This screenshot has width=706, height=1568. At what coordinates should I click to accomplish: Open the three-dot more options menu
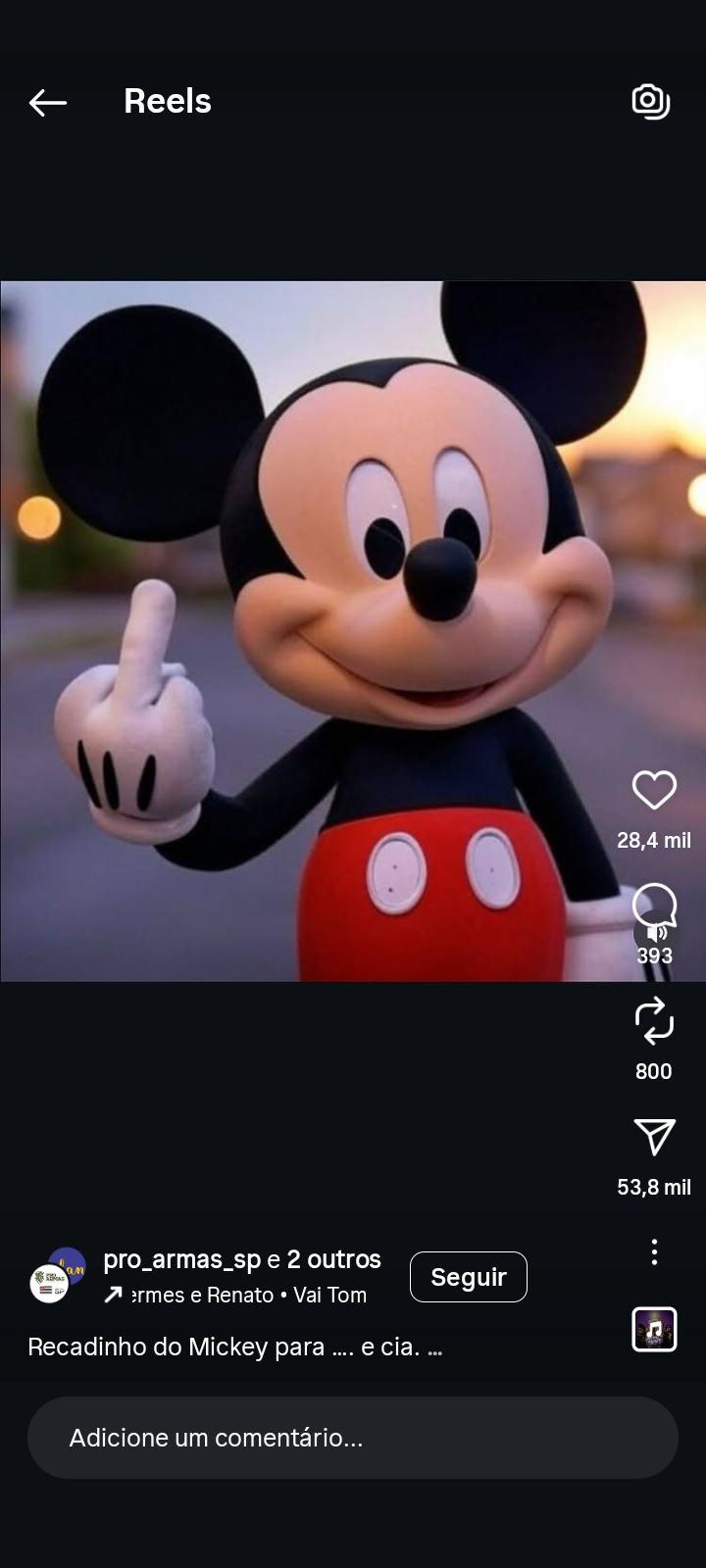click(x=654, y=1252)
